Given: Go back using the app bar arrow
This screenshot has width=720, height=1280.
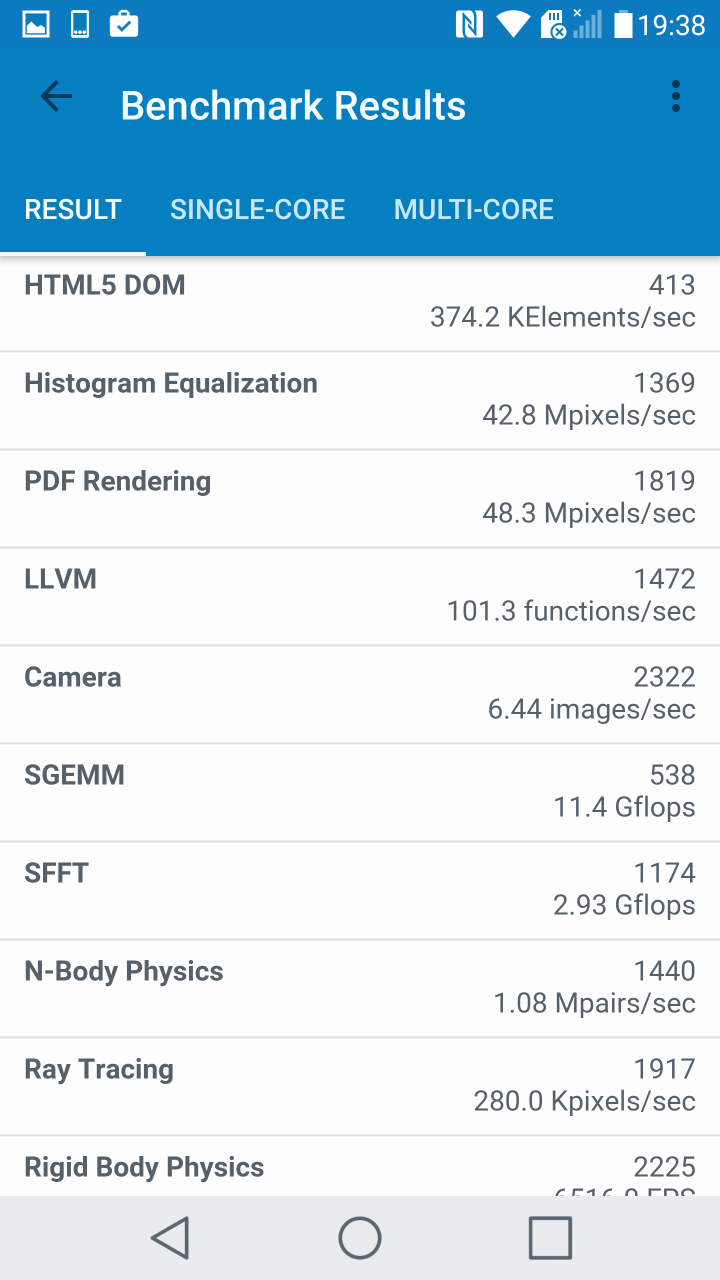Looking at the screenshot, I should [x=56, y=97].
